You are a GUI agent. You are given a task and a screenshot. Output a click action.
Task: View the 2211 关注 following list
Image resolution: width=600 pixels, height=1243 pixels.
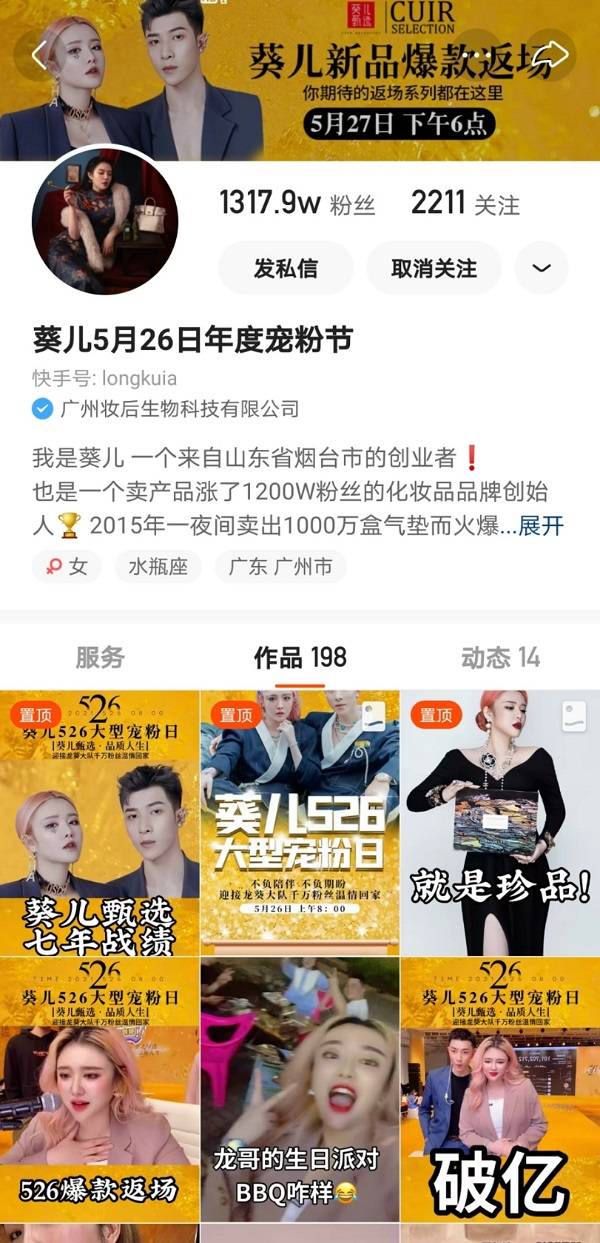pyautogui.click(x=465, y=204)
